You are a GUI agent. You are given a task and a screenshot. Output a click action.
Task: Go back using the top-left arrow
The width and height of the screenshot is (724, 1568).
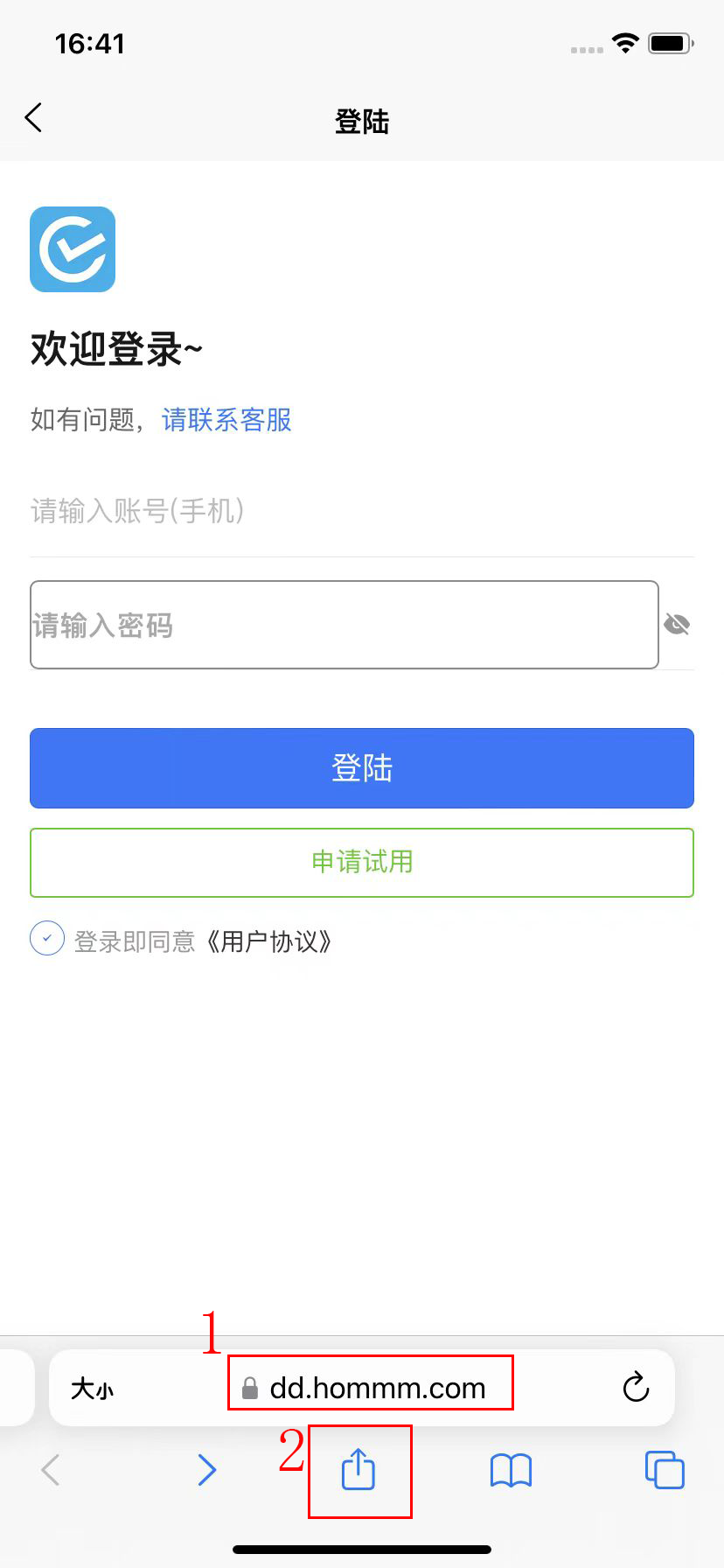(x=33, y=118)
